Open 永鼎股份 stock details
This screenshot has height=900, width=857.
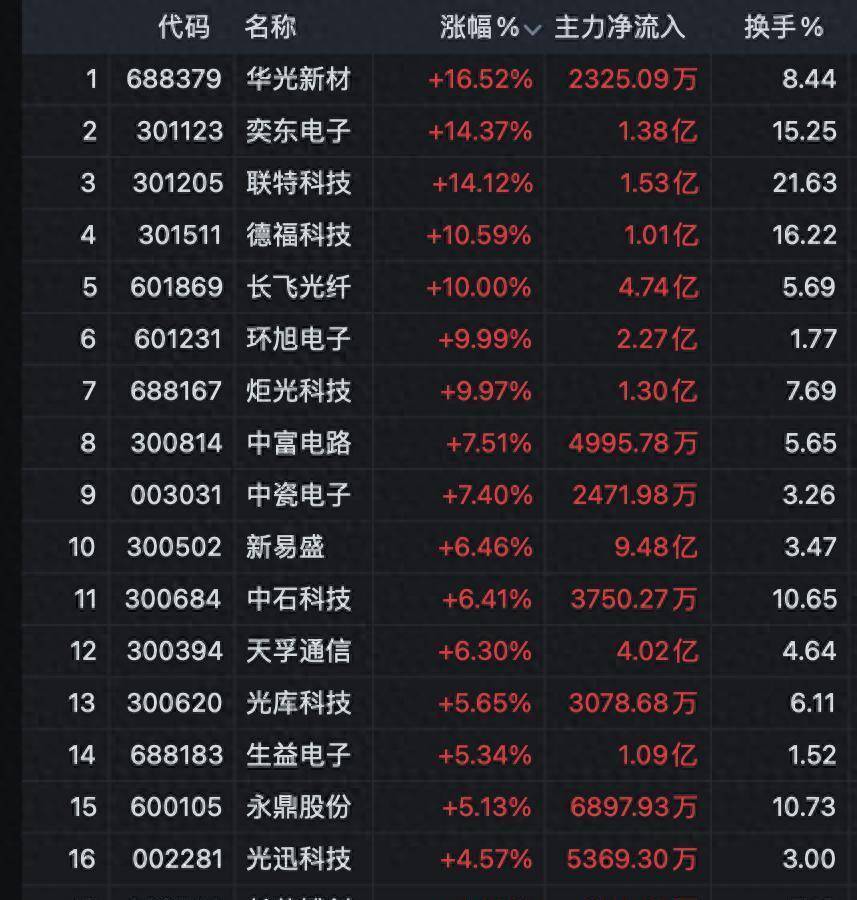pos(298,807)
